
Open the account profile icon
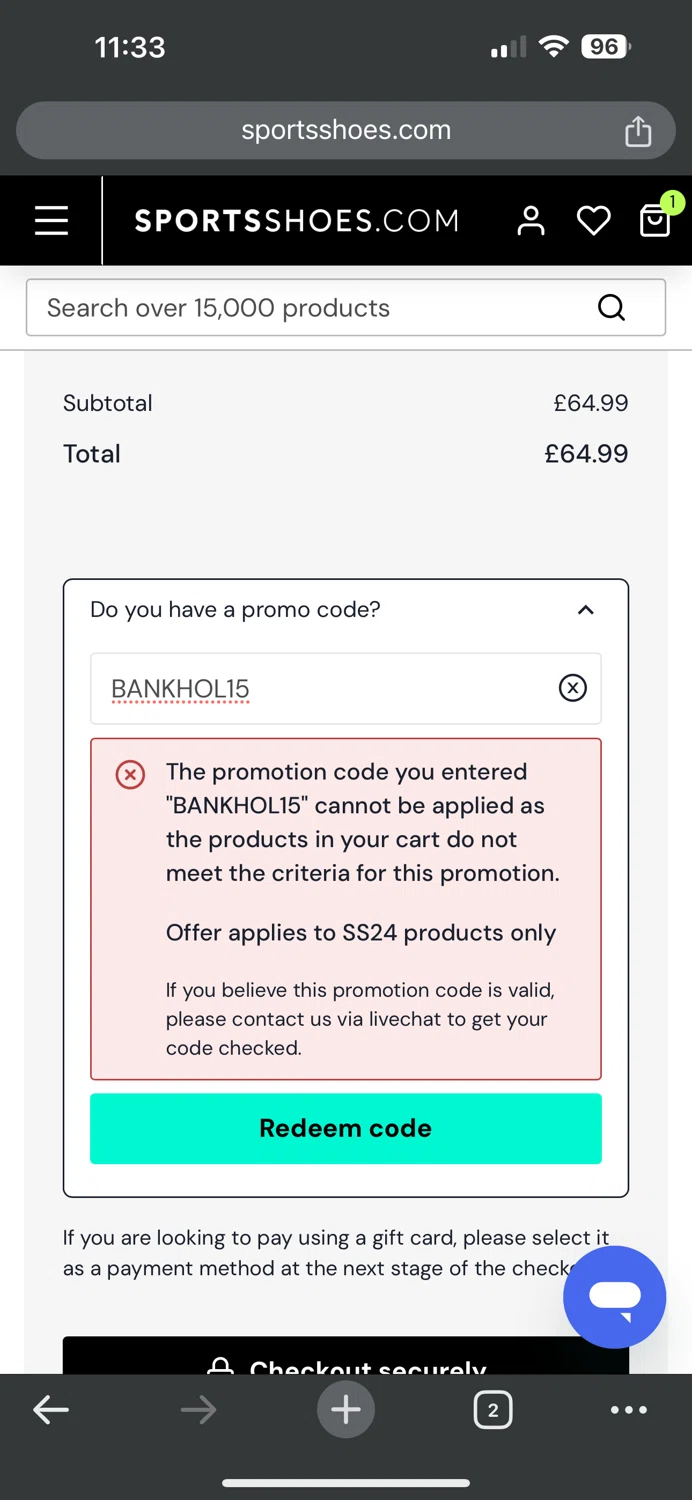tap(531, 221)
